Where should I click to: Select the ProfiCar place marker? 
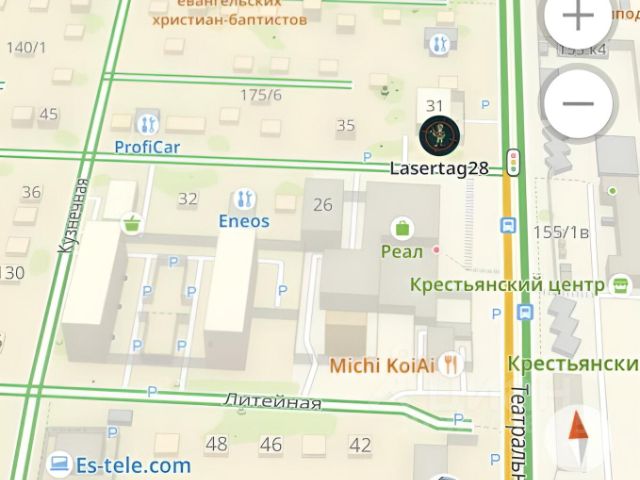[x=148, y=124]
